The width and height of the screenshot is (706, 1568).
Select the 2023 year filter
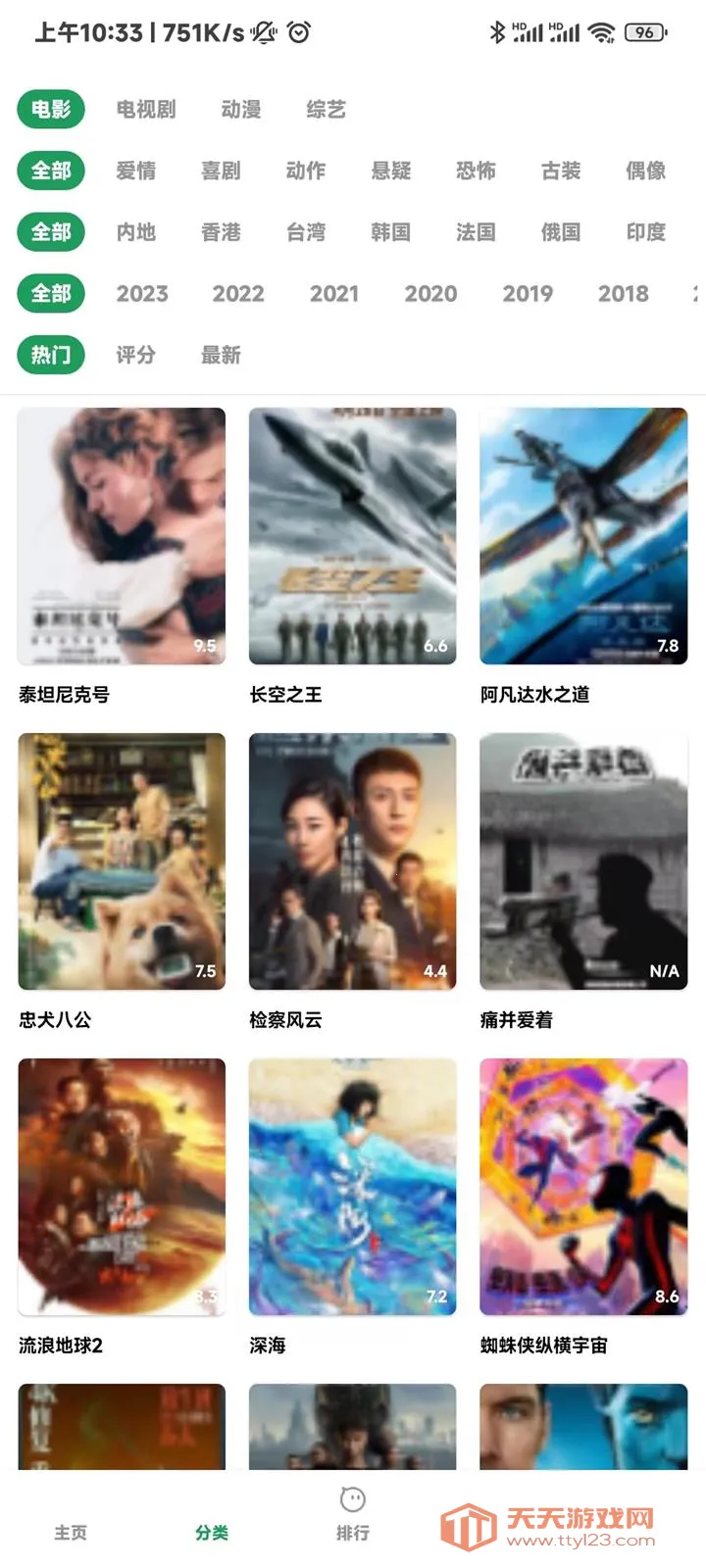point(143,293)
